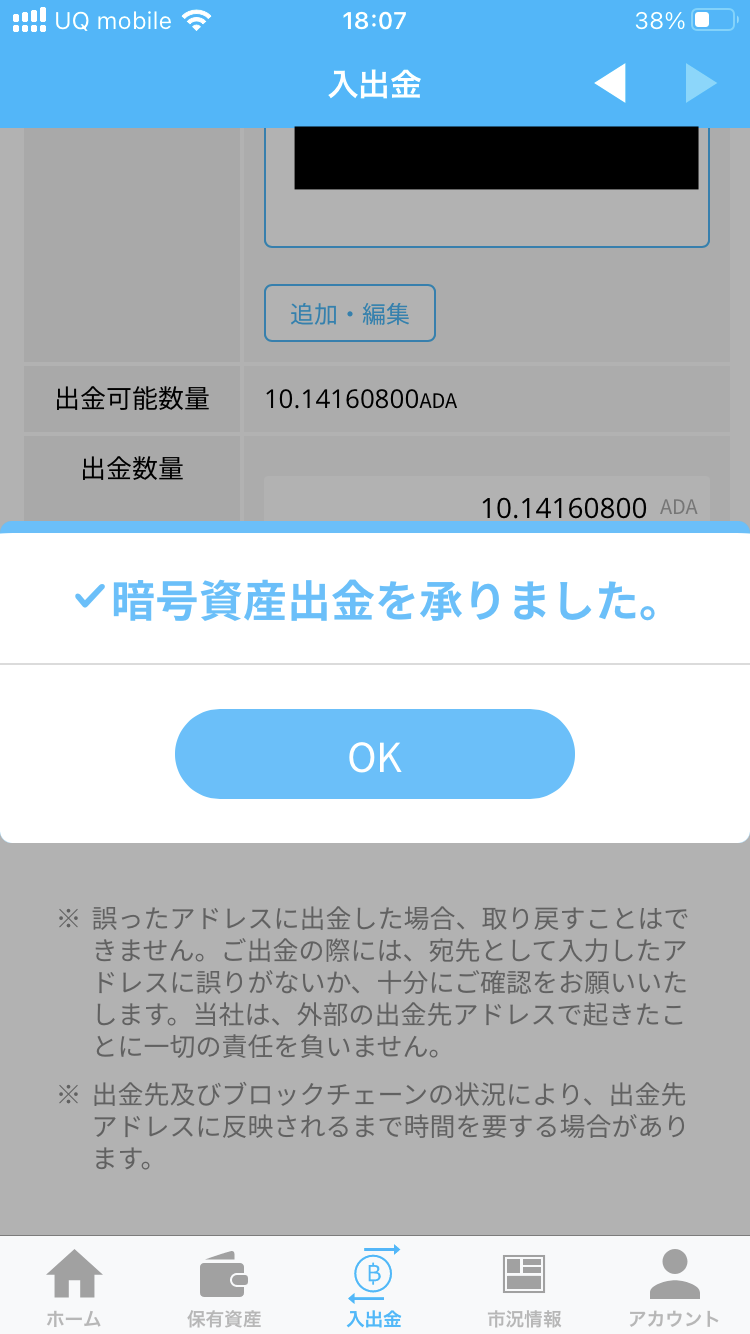Switch to the 市況情報 tab
This screenshot has width=750, height=1334.
click(x=523, y=1288)
